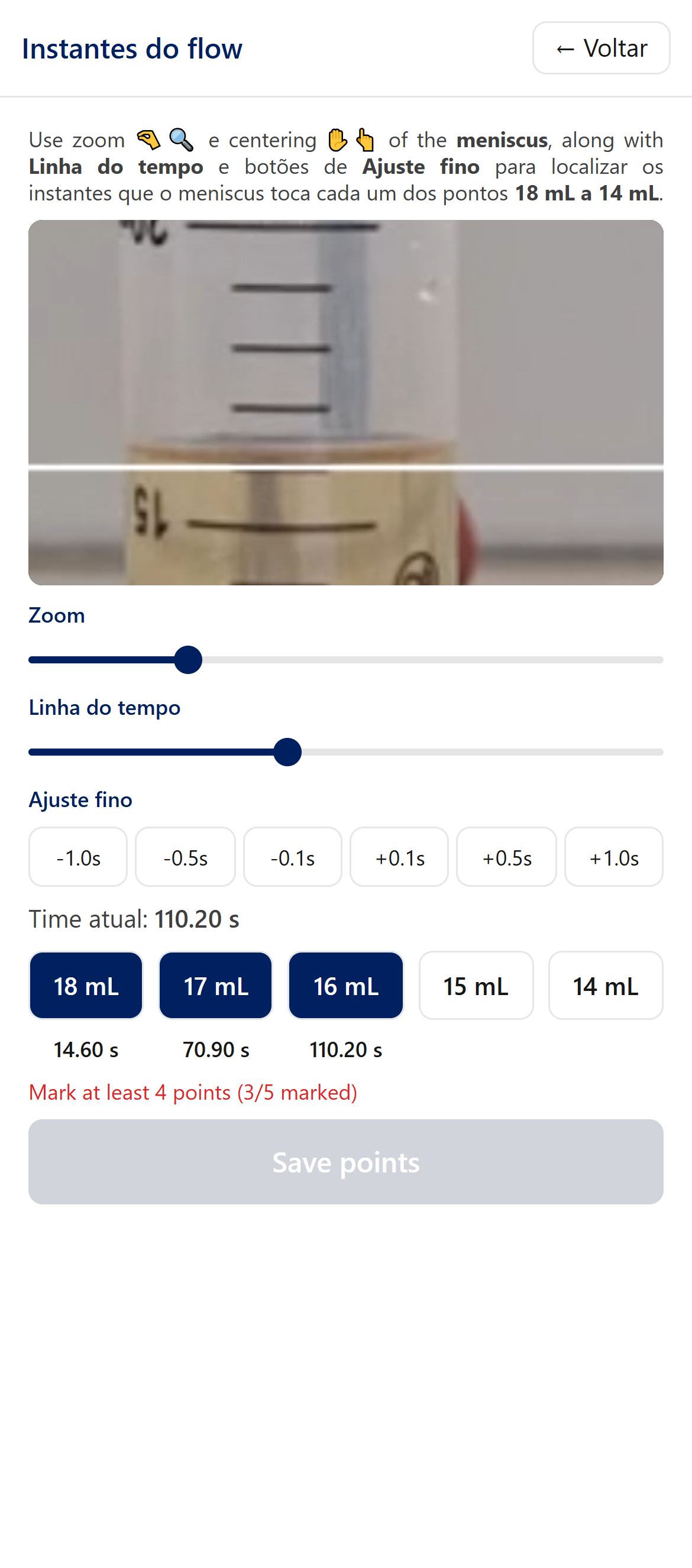The width and height of the screenshot is (692, 1568).
Task: Tap the Linha do tempo slider handle
Action: pyautogui.click(x=287, y=751)
